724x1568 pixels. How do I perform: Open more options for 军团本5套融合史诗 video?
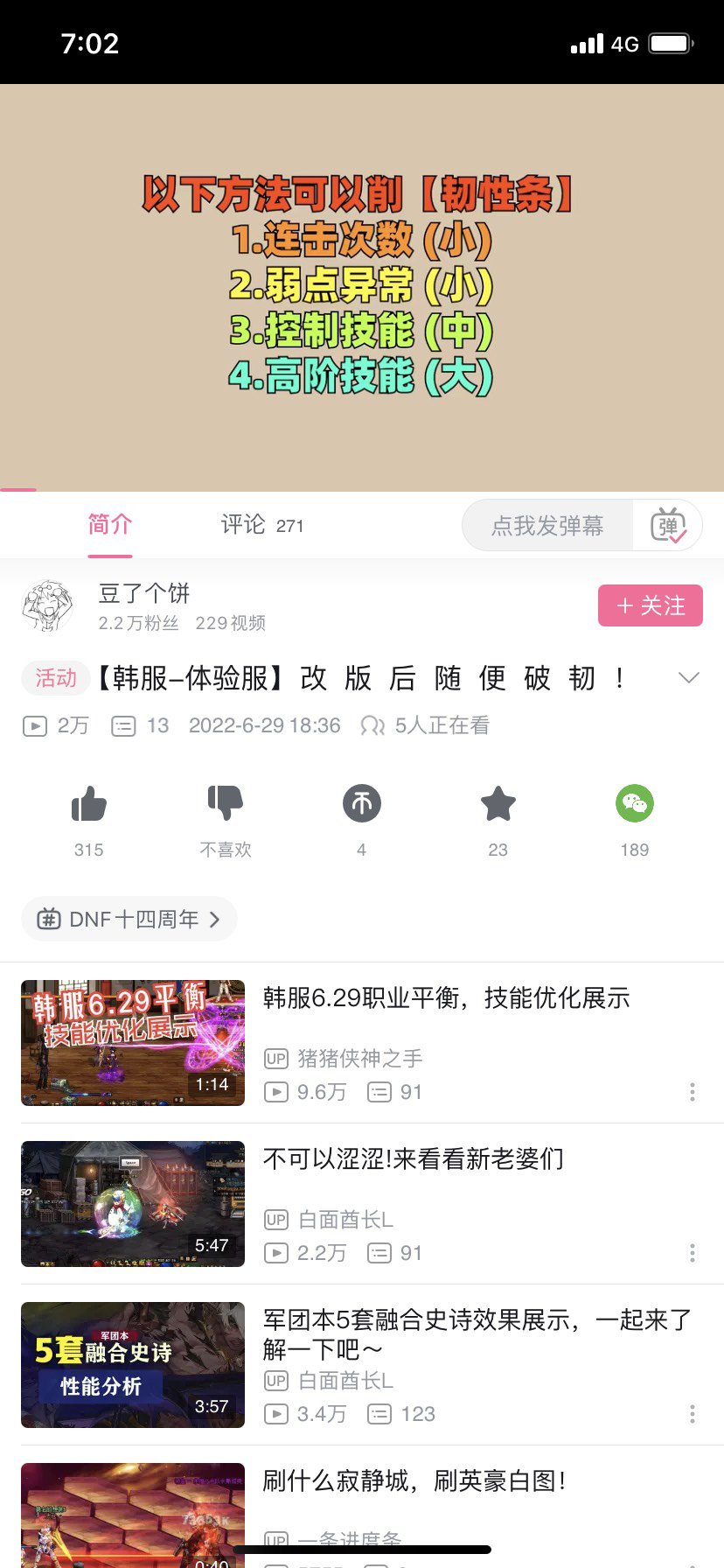coord(693,1414)
